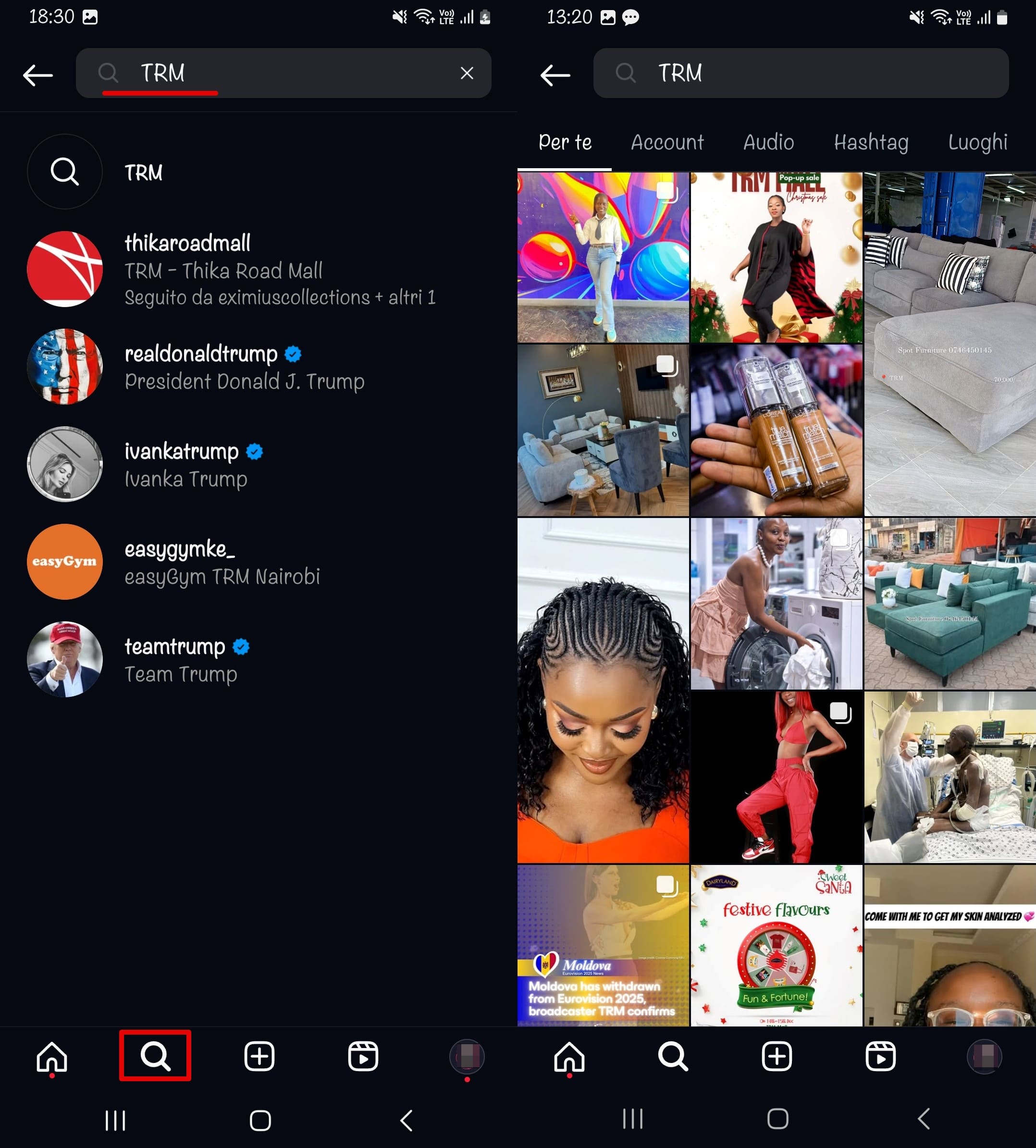Open the grey sofa Spot Furniture post
Image resolution: width=1036 pixels, height=1148 pixels.
[x=949, y=345]
